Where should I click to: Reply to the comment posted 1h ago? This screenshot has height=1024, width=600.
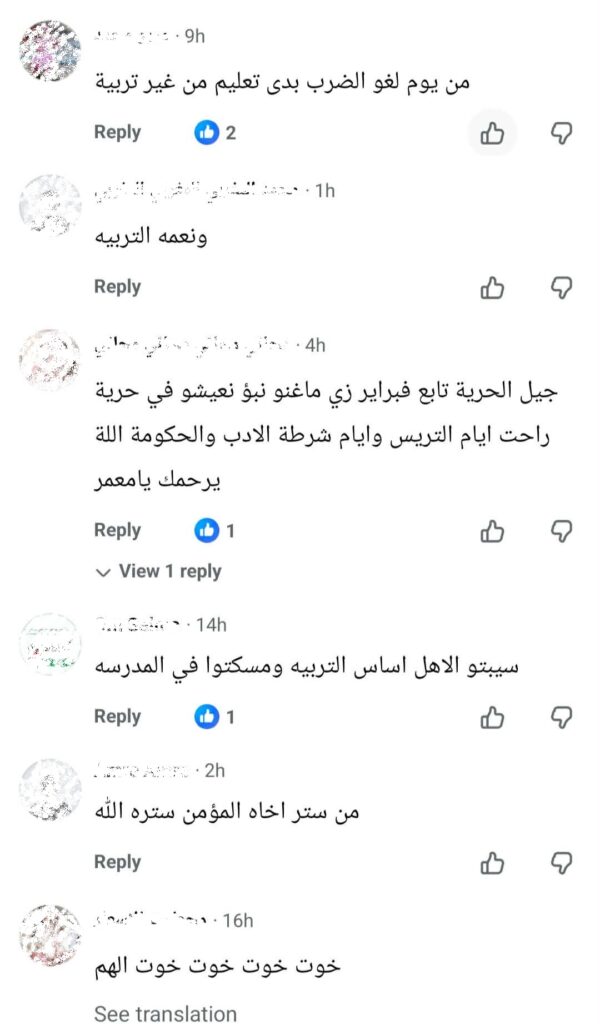[x=117, y=287]
